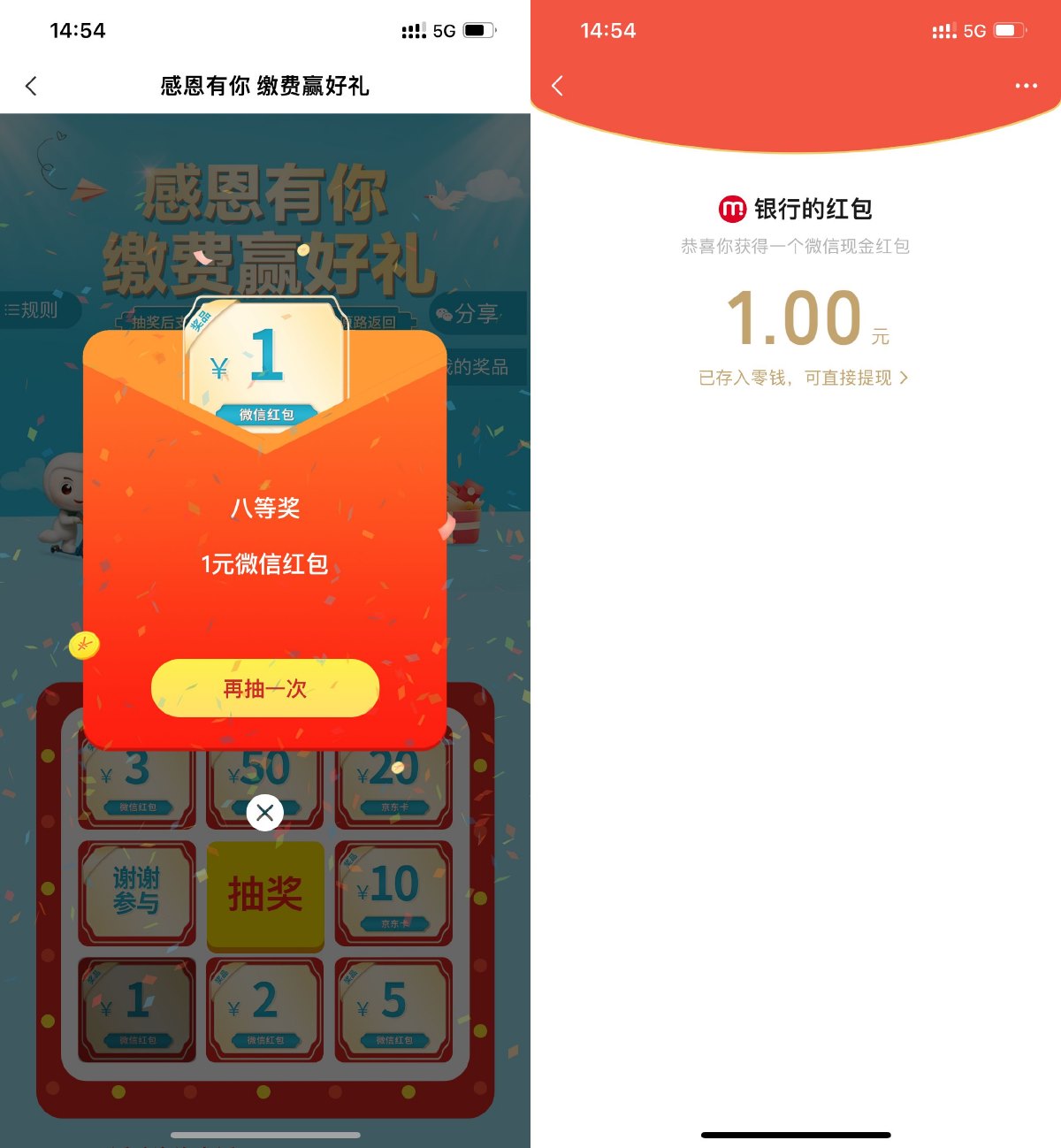
Task: Go back from the lottery page
Action: click(x=32, y=86)
